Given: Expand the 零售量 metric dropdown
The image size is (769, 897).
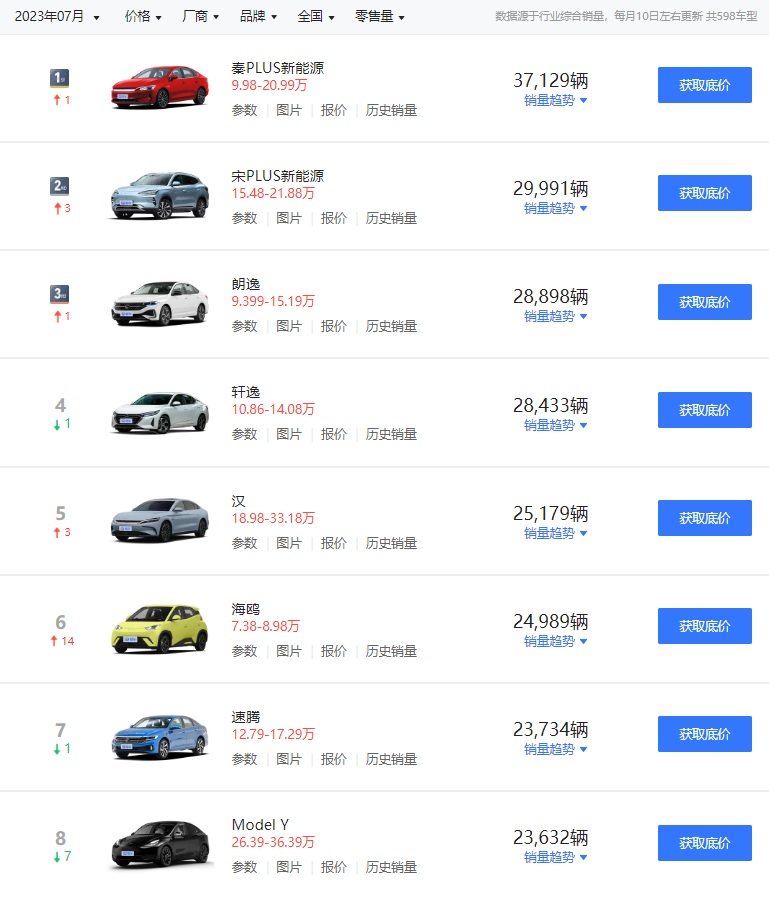Looking at the screenshot, I should pyautogui.click(x=375, y=17).
